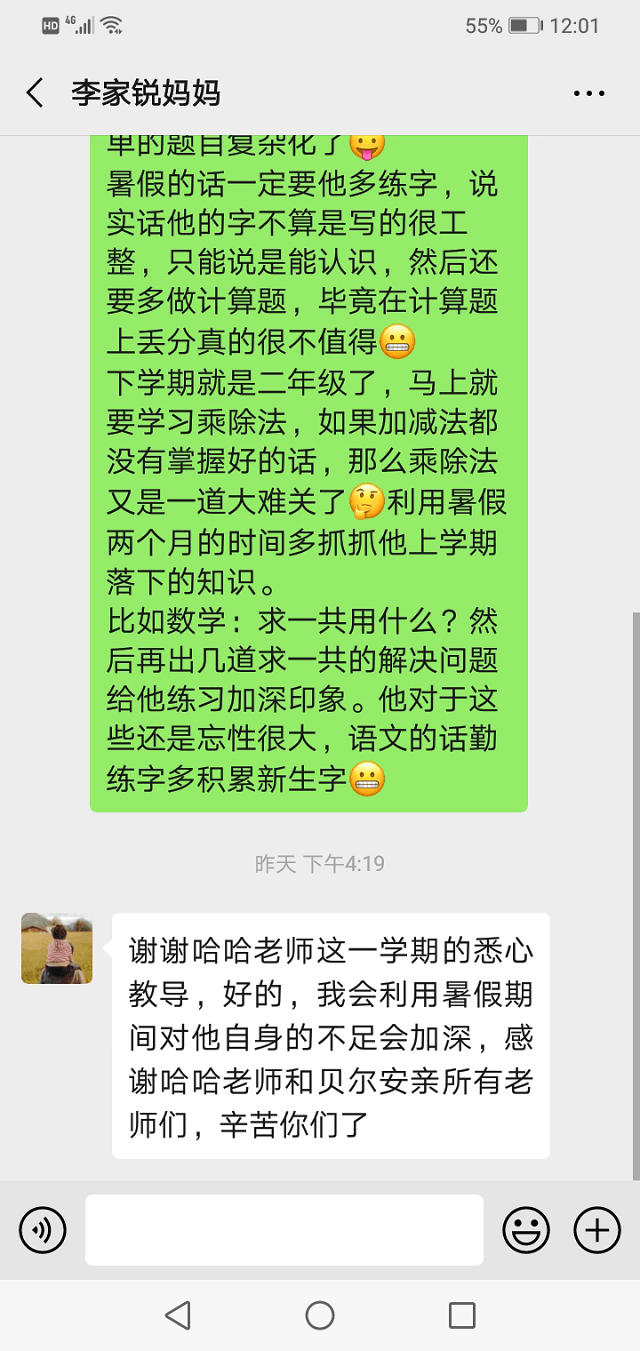Tap the system back navigation button

178,1315
